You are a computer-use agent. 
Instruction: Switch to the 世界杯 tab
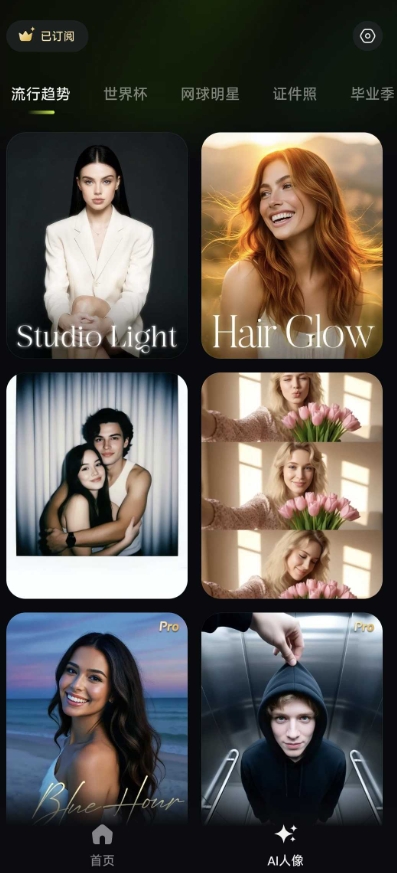point(126,94)
